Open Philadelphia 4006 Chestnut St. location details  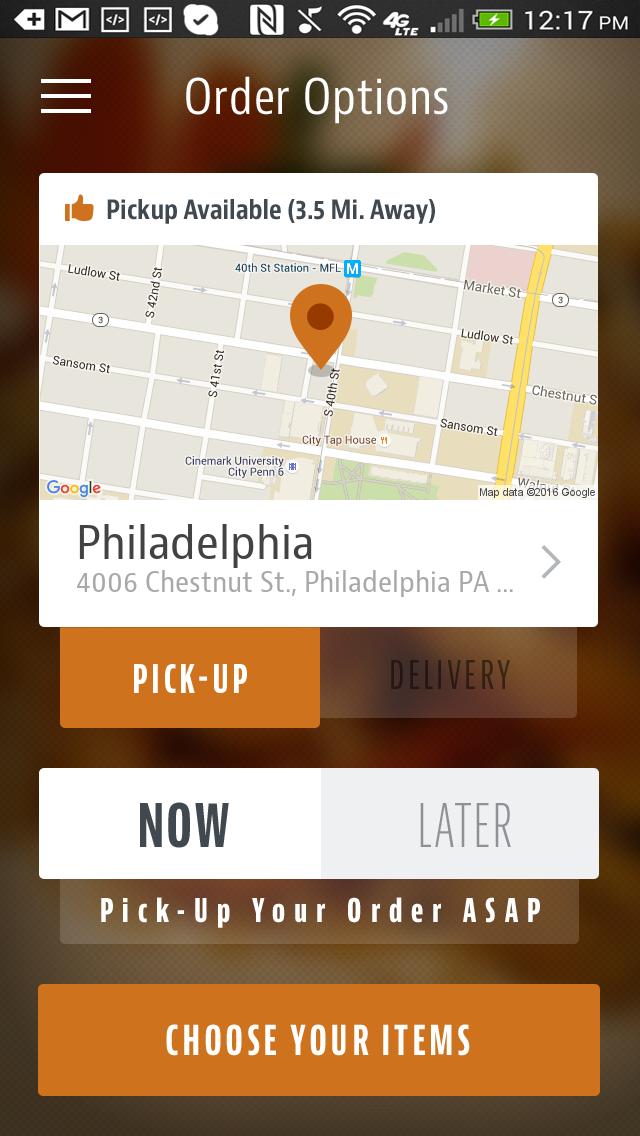[318, 563]
